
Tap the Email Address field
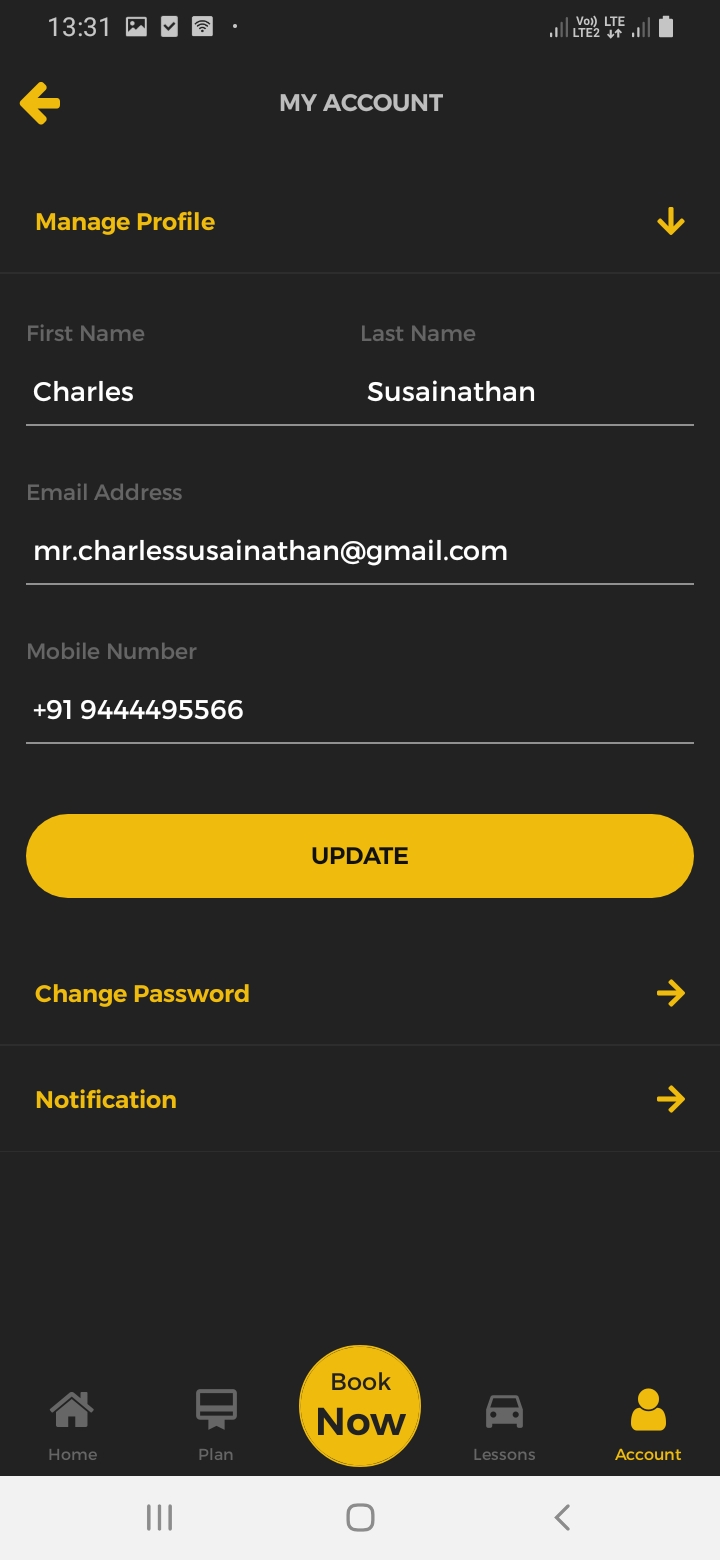[270, 550]
